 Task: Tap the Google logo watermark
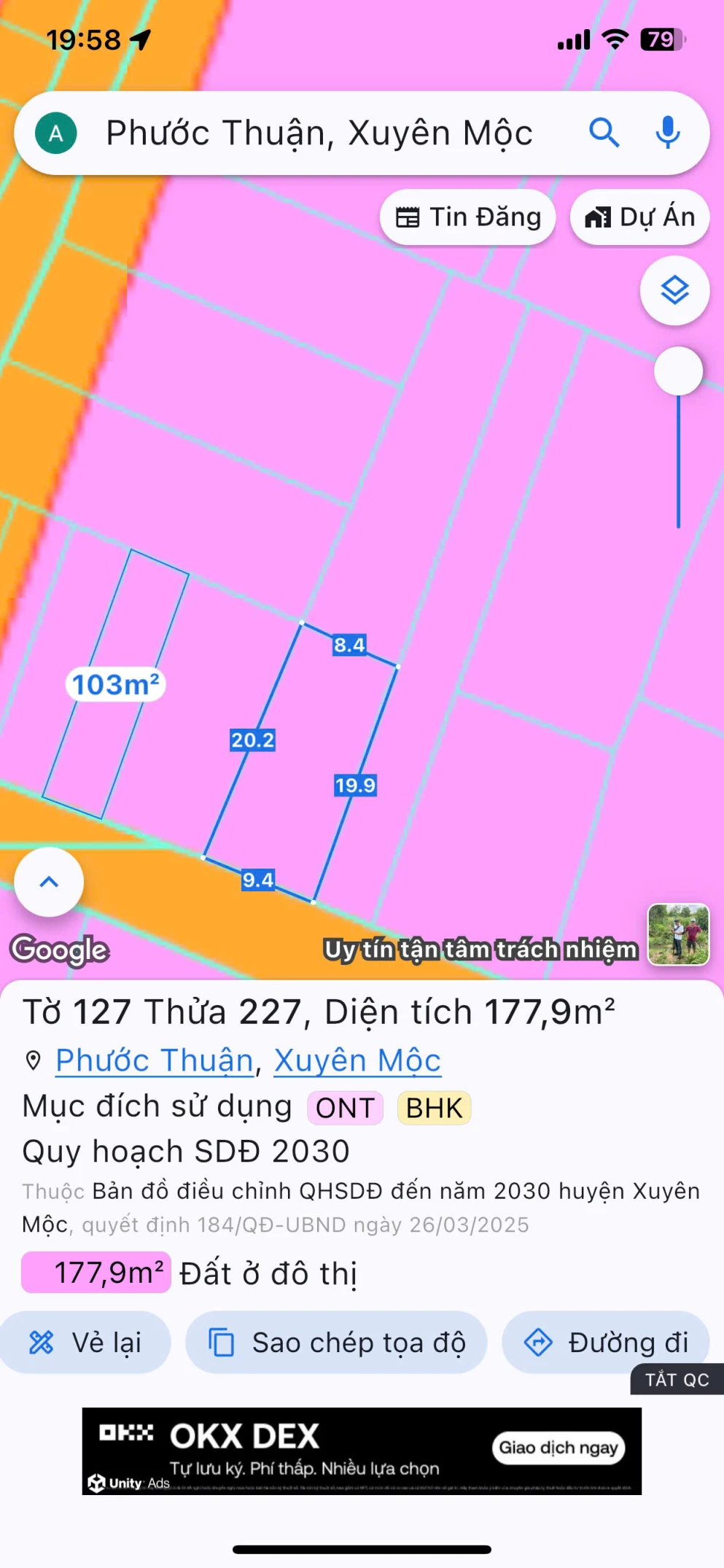[58, 950]
